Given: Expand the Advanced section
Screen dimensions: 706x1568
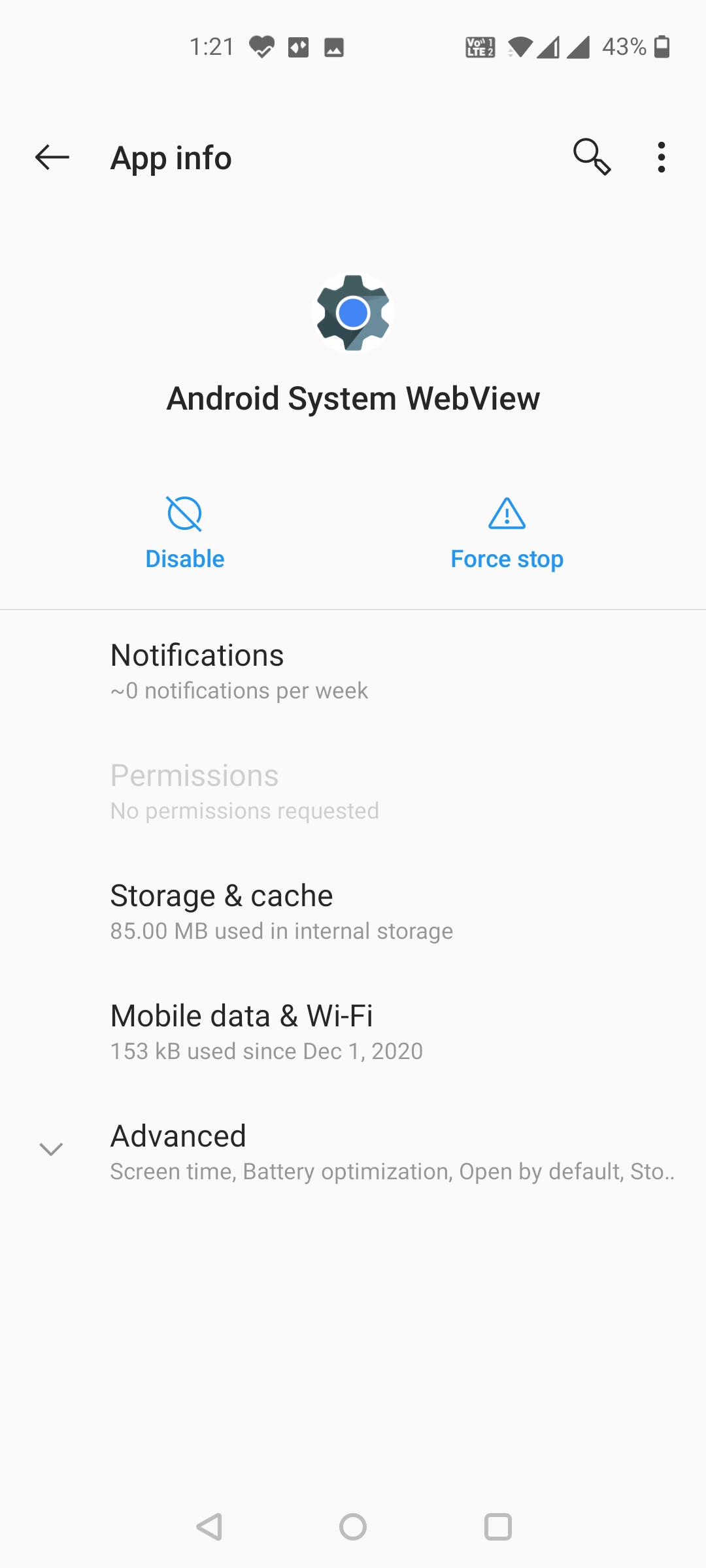Looking at the screenshot, I should 353,1150.
